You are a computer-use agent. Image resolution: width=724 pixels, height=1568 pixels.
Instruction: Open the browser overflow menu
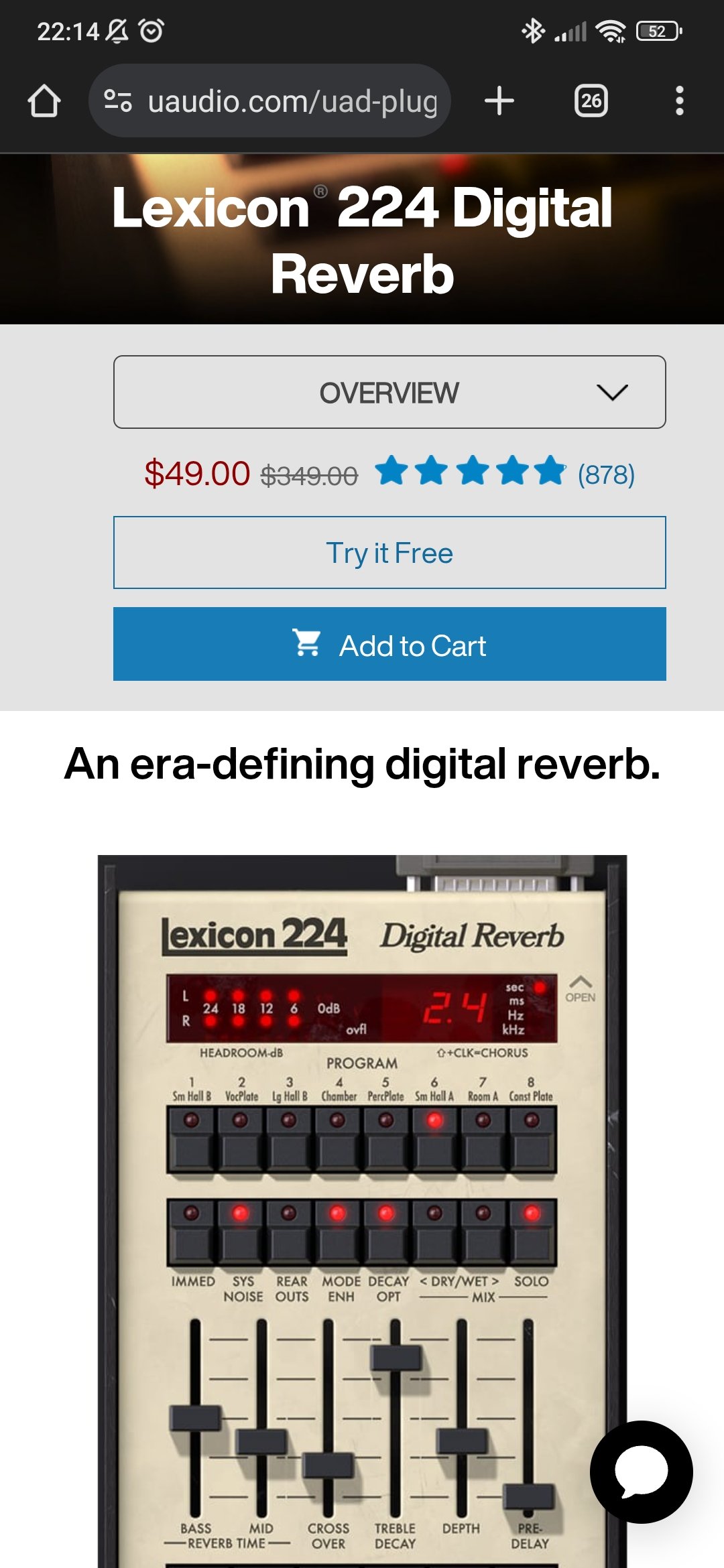coord(679,101)
